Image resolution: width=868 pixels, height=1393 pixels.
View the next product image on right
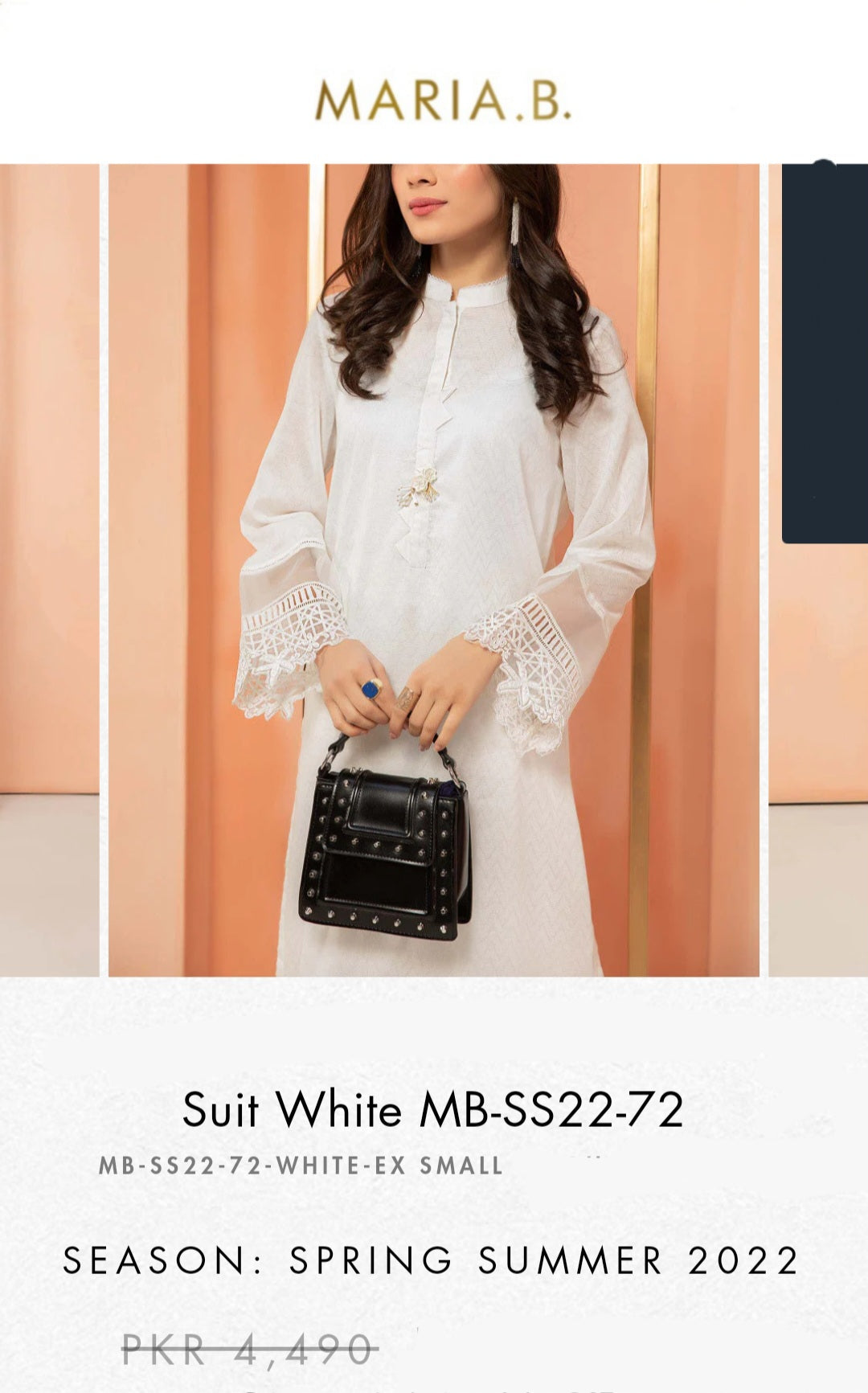(x=820, y=570)
